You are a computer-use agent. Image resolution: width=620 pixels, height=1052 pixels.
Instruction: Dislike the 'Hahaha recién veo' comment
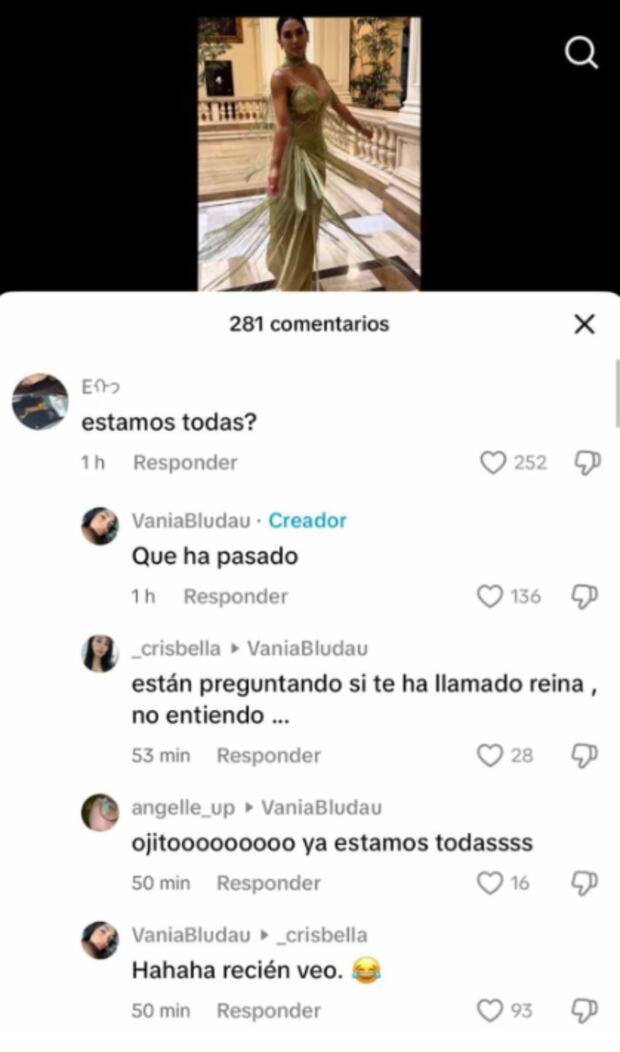pos(585,1011)
